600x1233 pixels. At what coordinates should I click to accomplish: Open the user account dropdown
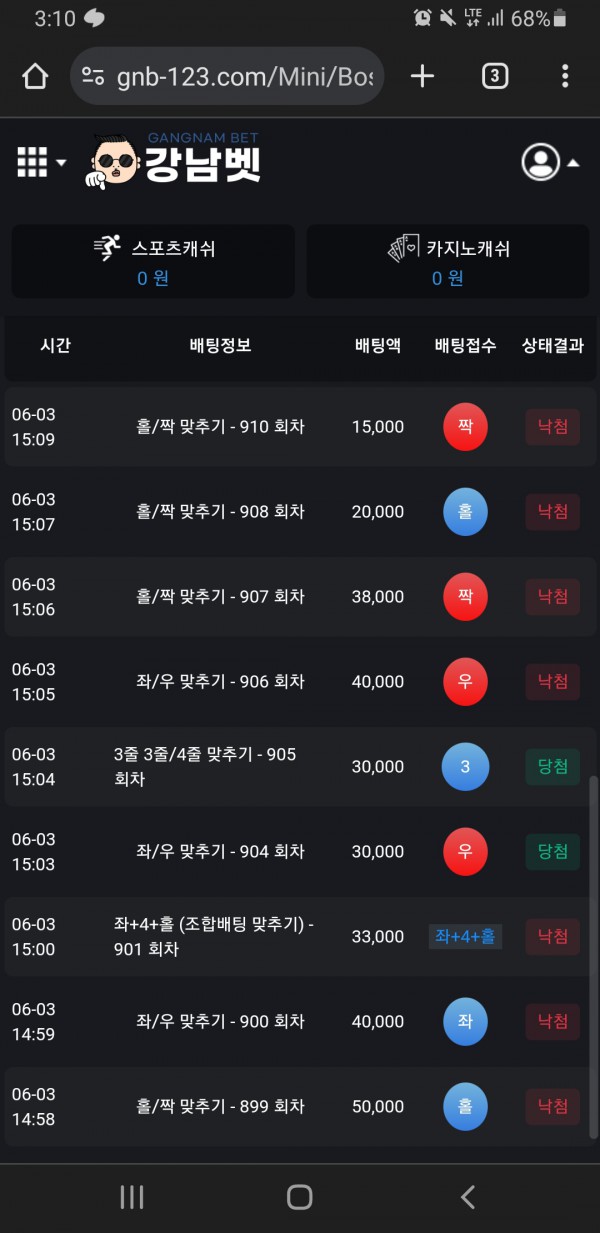pyautogui.click(x=550, y=162)
